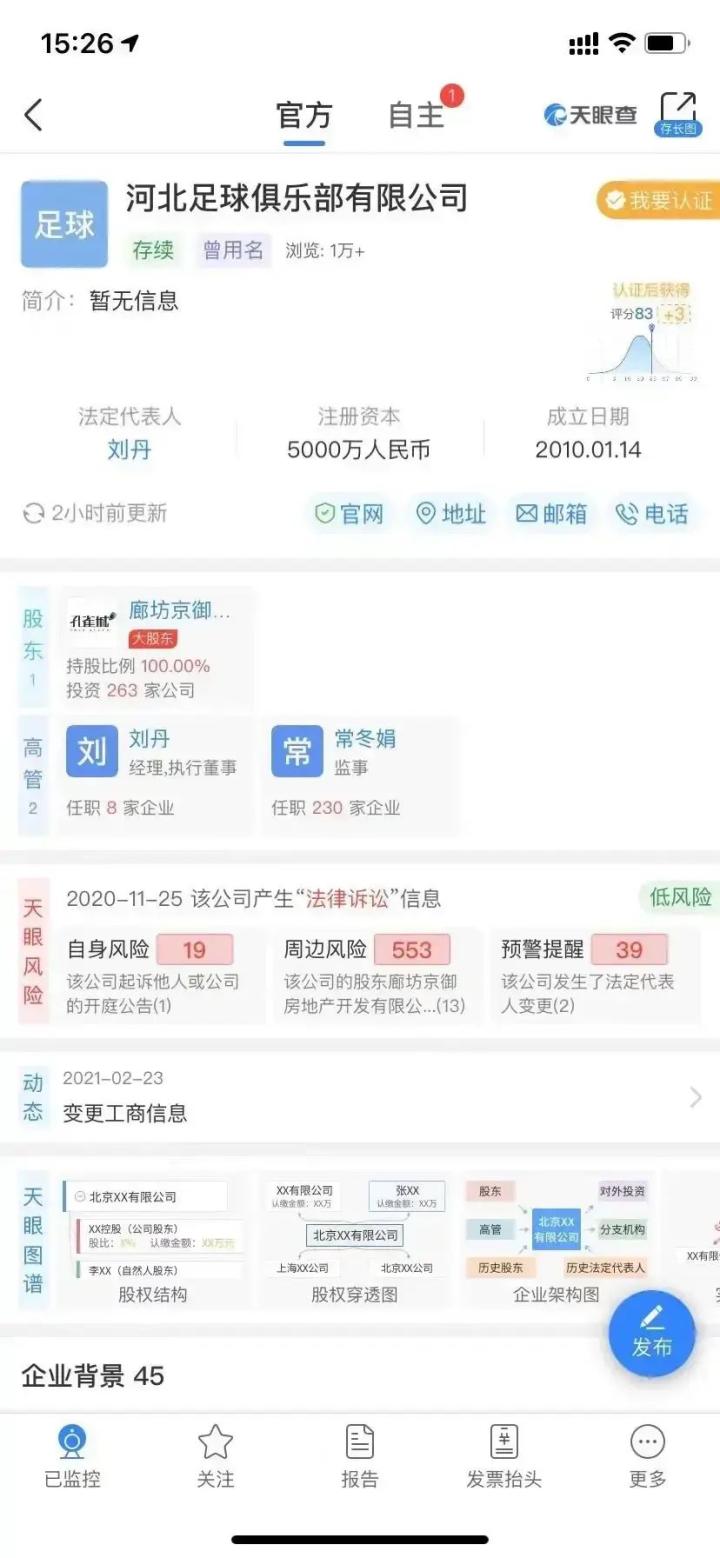Open the 发票抬头 tab
Screen dimensions: 720x1558
pyautogui.click(x=504, y=1456)
